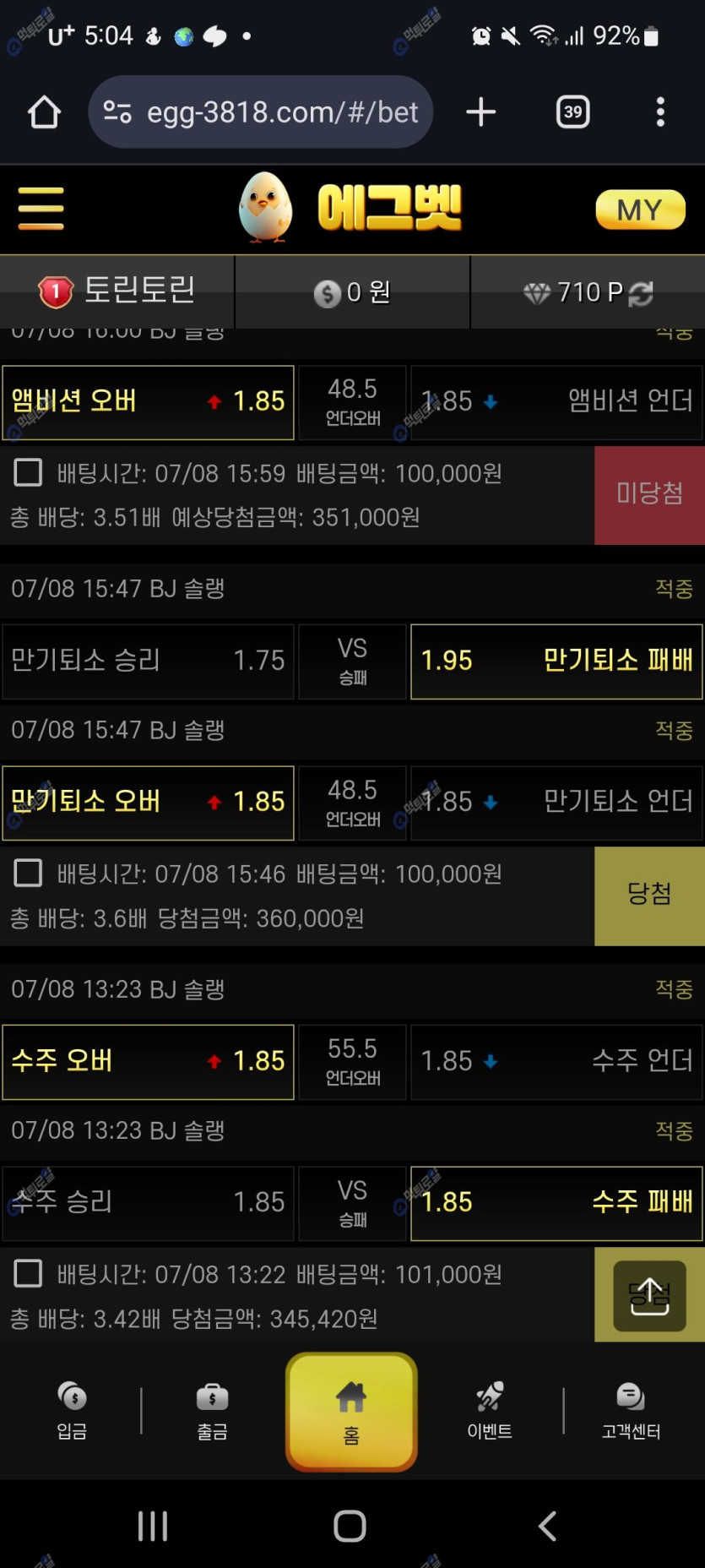View the 39 open browser tabs

pos(572,112)
